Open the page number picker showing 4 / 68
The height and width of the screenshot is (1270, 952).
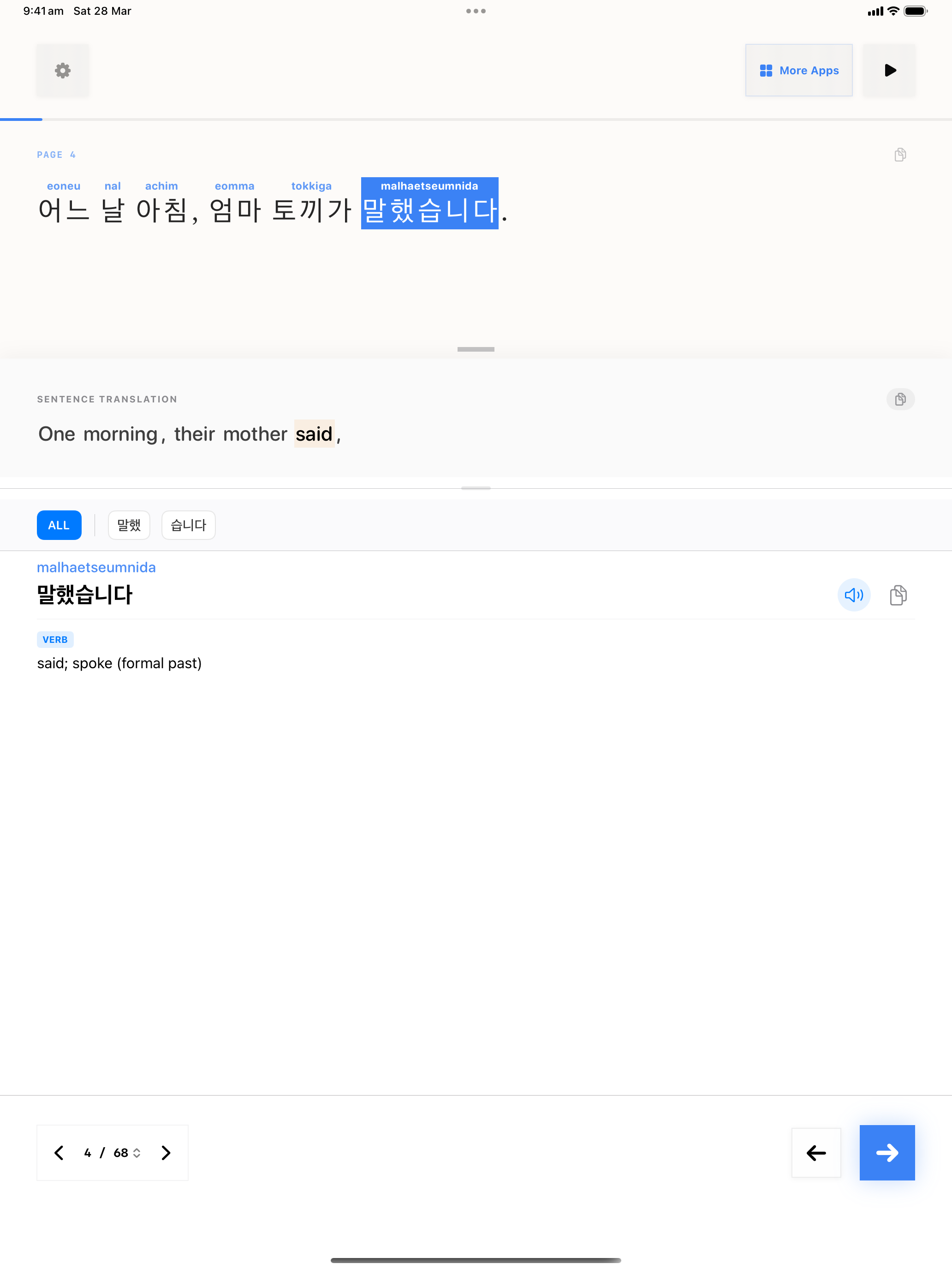click(113, 1152)
